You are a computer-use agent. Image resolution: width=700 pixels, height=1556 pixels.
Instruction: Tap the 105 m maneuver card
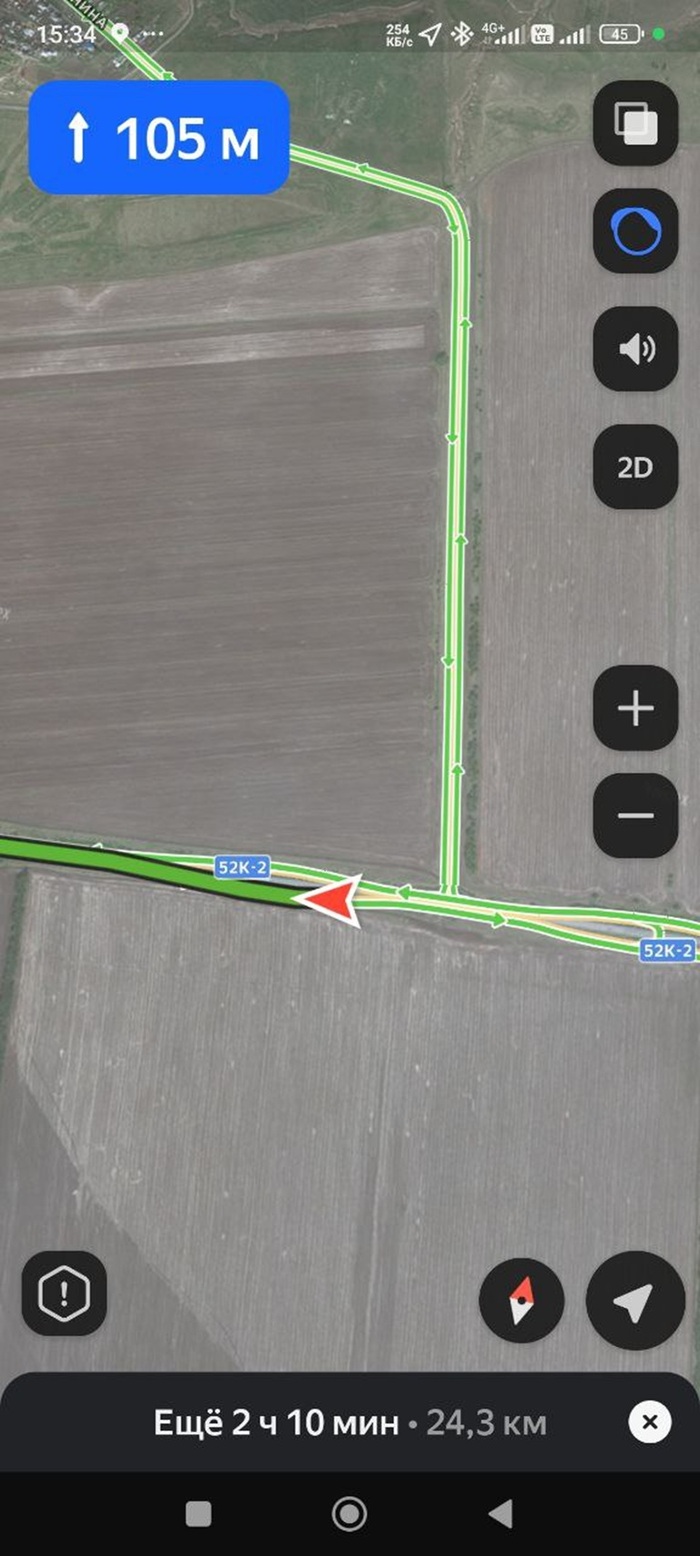point(160,138)
